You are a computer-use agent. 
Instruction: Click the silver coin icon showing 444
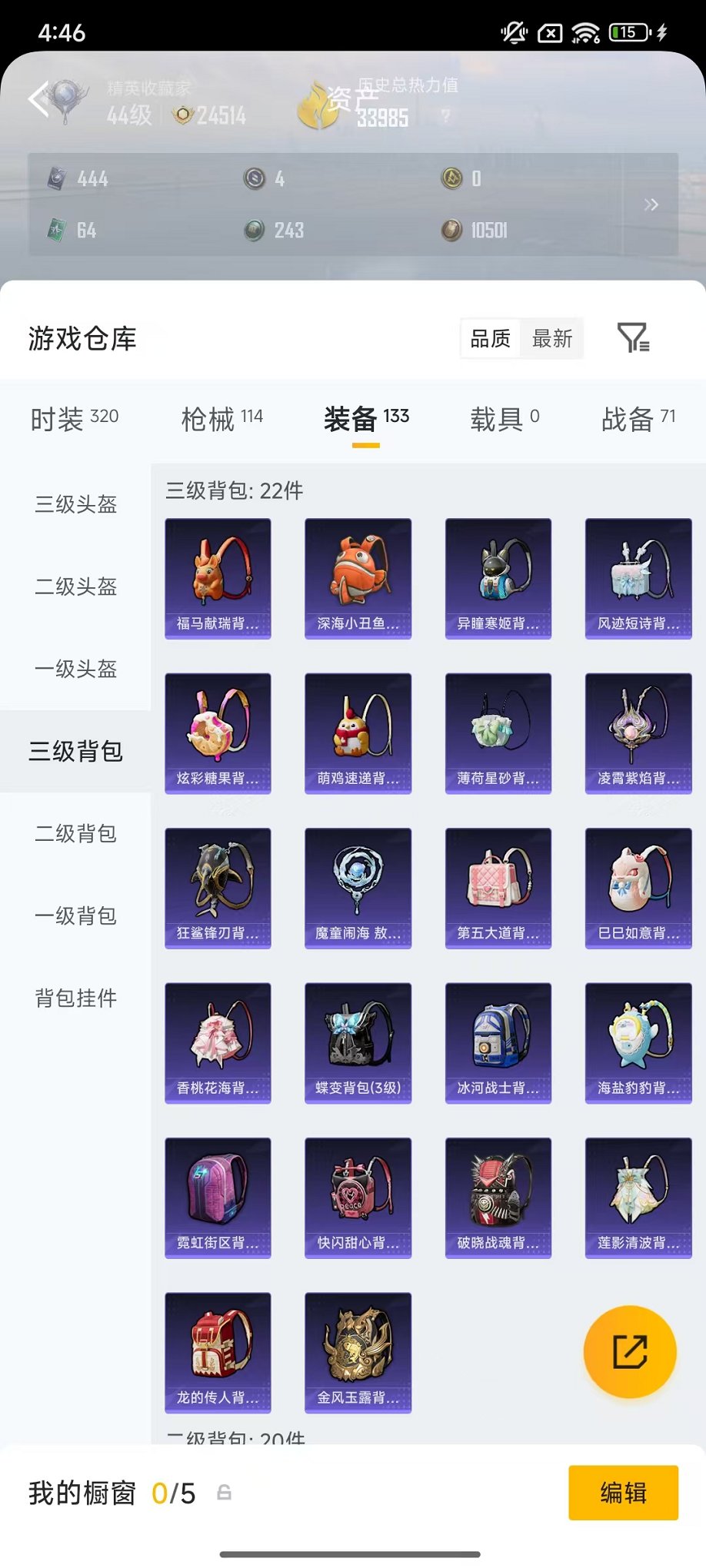55,178
